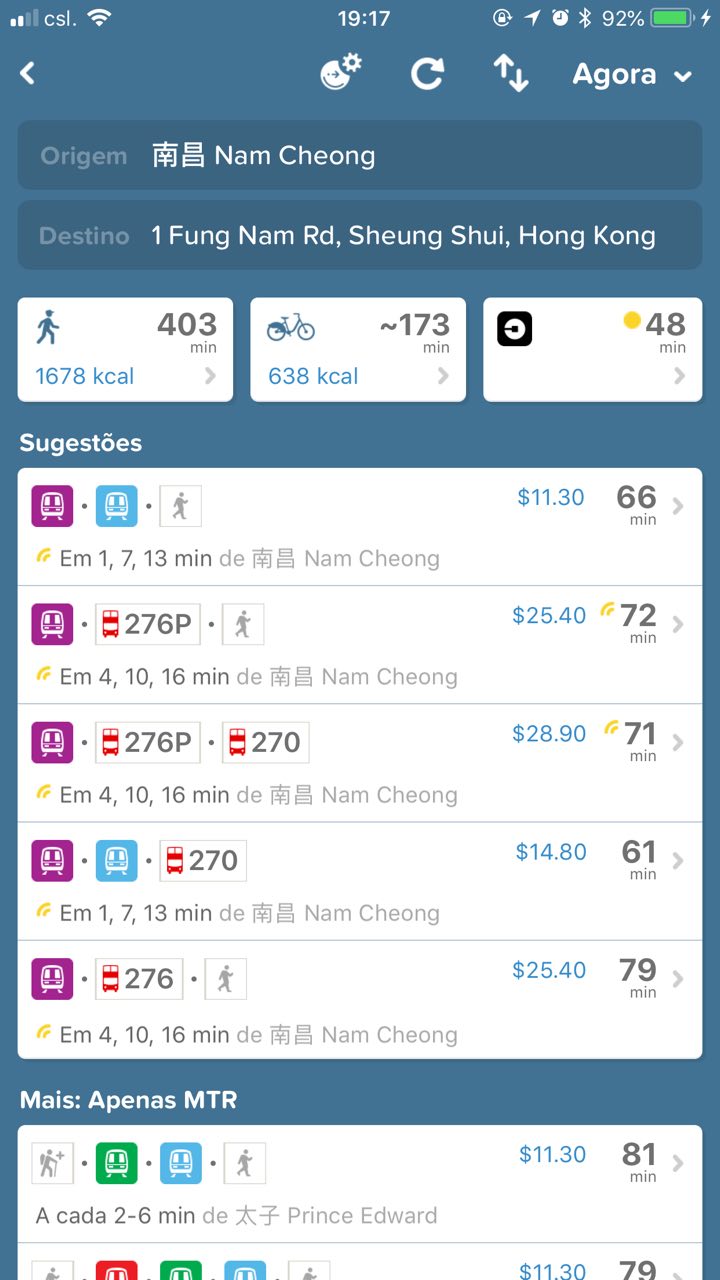Swap origin and destination
Viewport: 720px width, 1280px height.
(510, 74)
